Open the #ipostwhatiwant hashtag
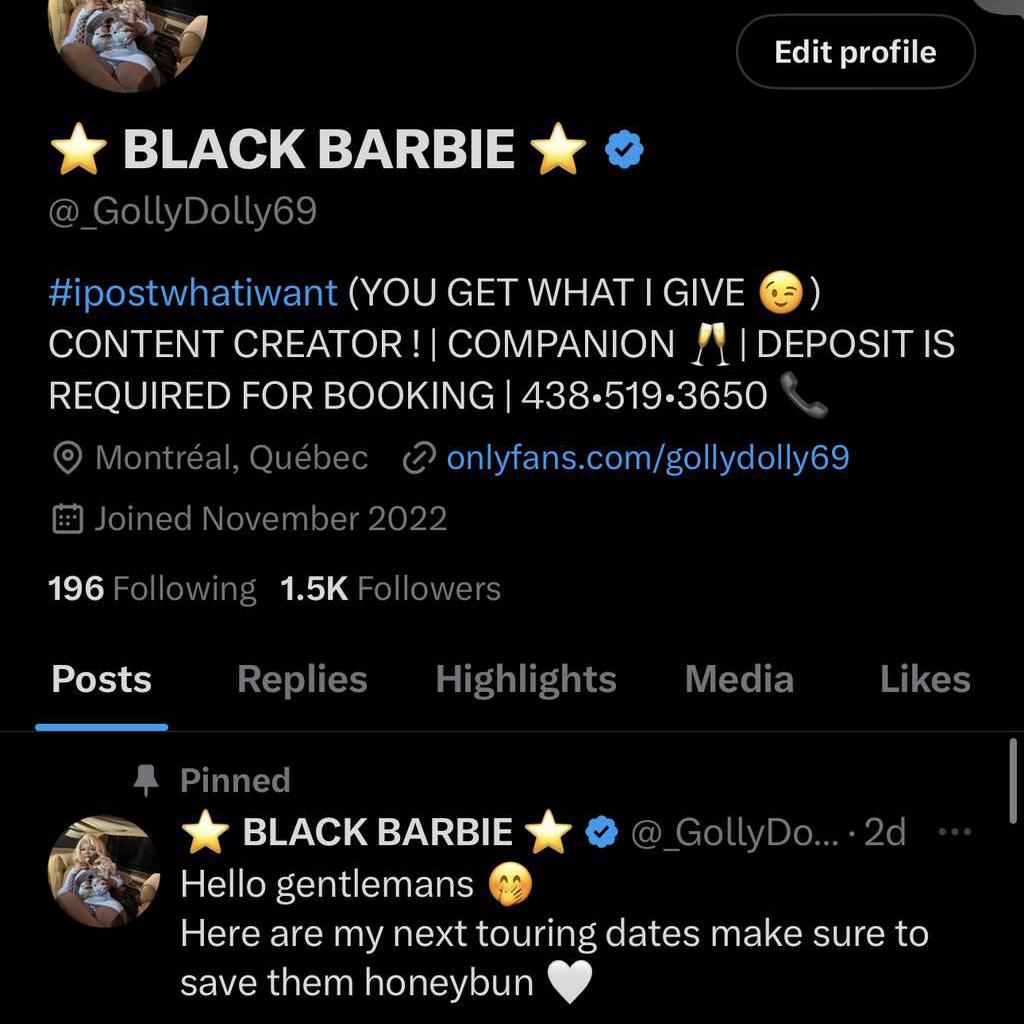Viewport: 1024px width, 1024px height. tap(192, 292)
